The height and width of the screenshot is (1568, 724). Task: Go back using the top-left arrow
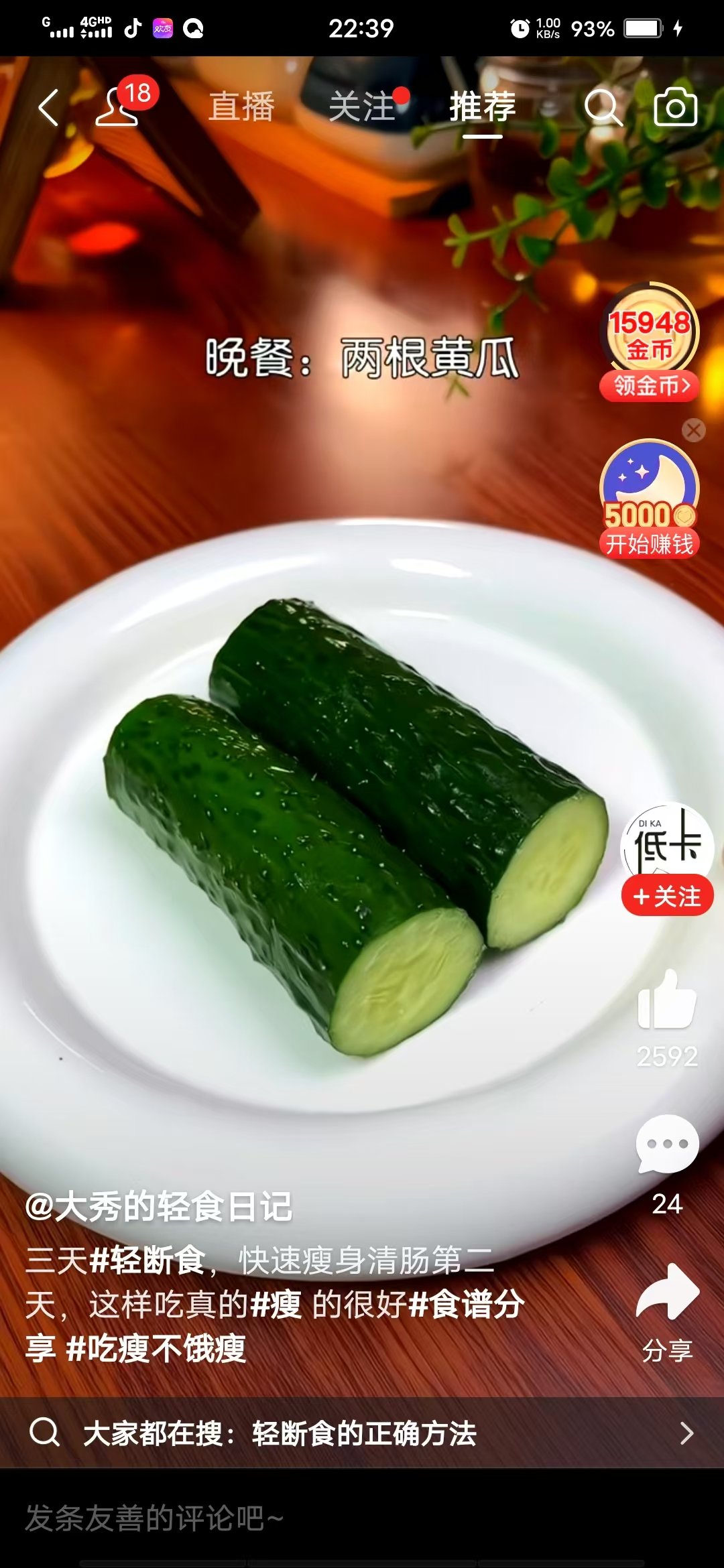click(x=48, y=107)
